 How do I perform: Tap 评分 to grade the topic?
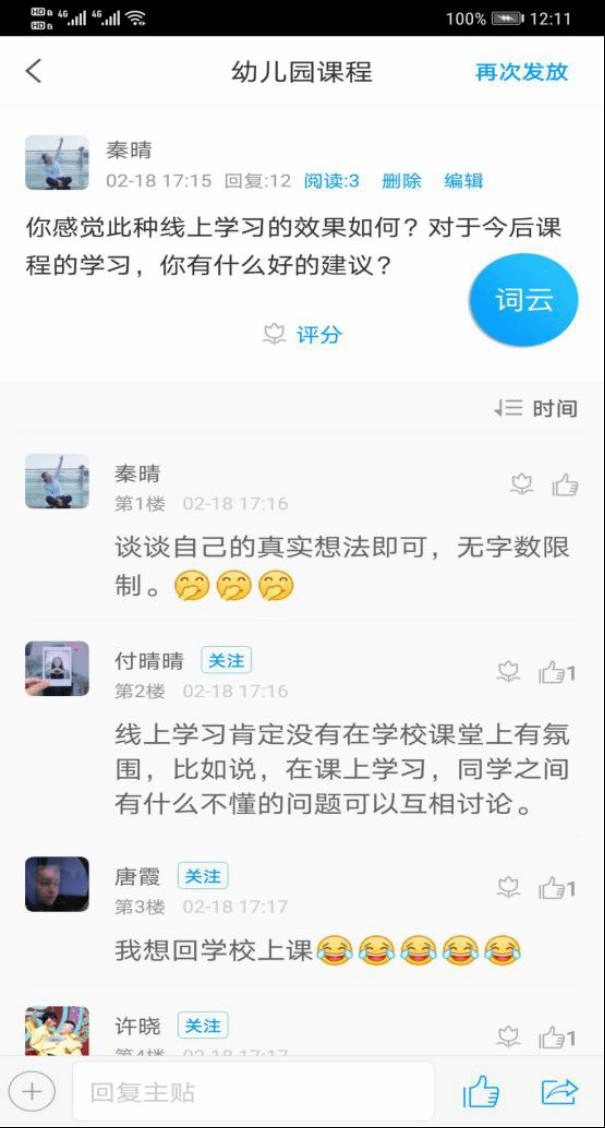303,335
